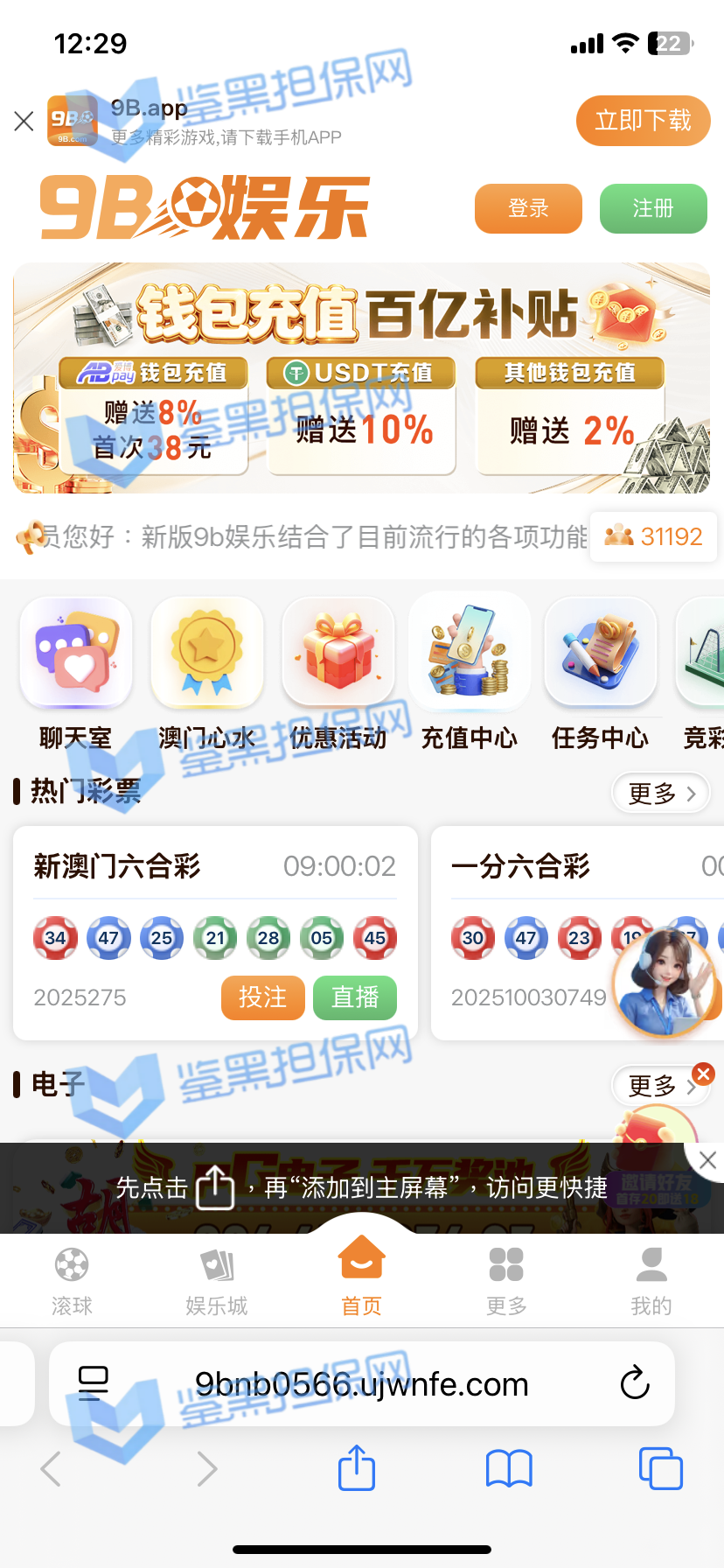Tap 直播 on 新澳门六合彩 card
This screenshot has height=1568, width=724.
(x=355, y=997)
